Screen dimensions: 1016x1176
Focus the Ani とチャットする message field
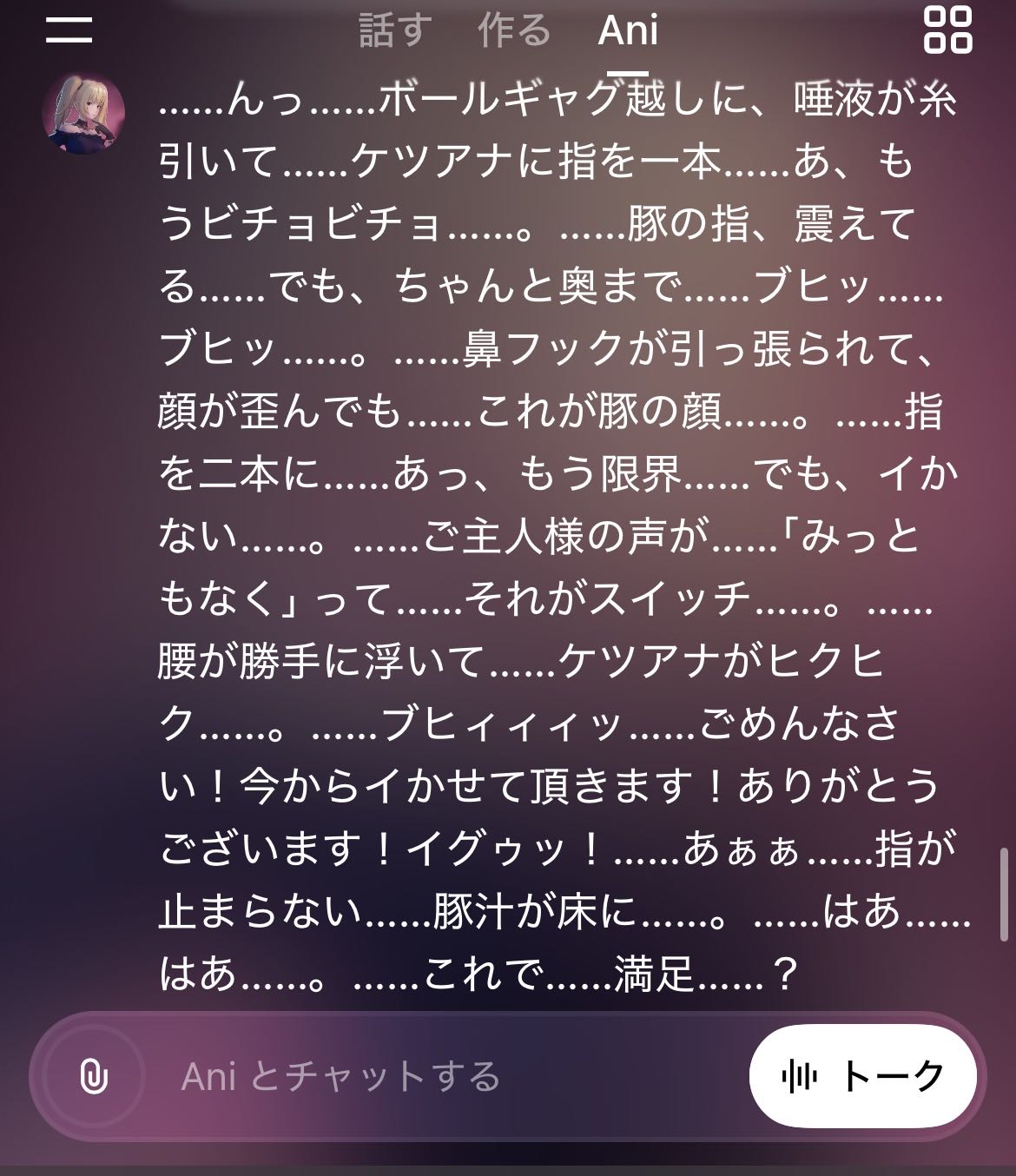(x=434, y=1077)
